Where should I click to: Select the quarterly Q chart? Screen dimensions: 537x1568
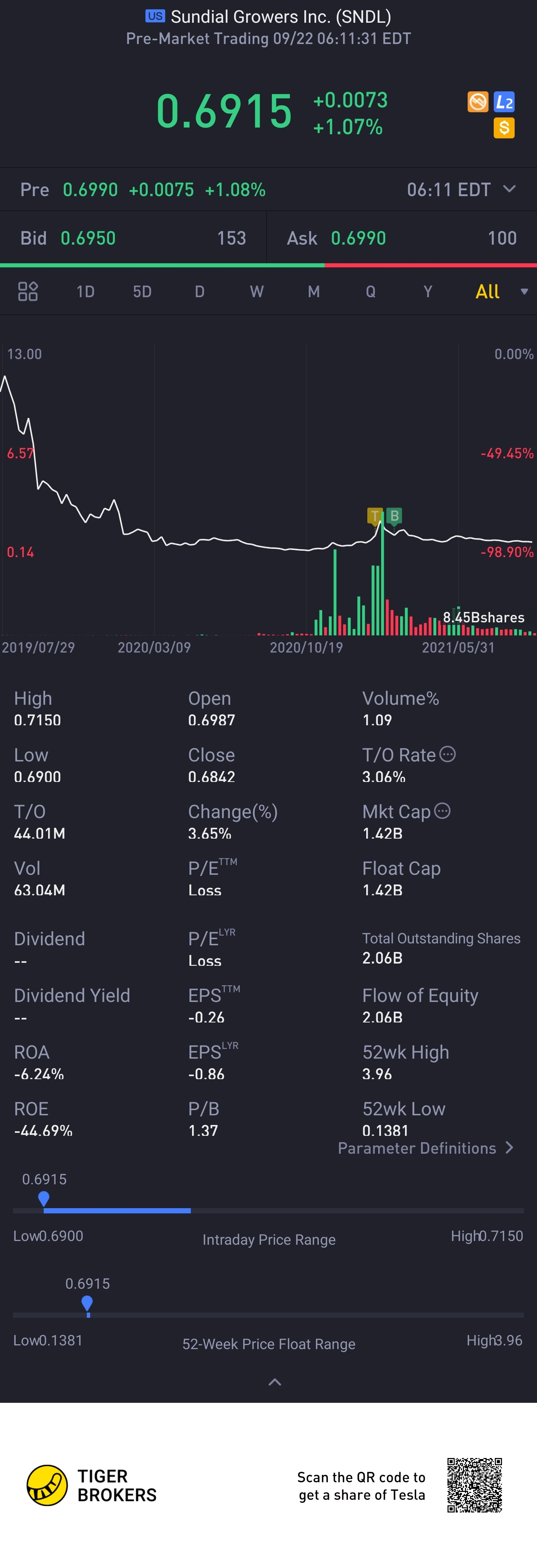click(370, 292)
